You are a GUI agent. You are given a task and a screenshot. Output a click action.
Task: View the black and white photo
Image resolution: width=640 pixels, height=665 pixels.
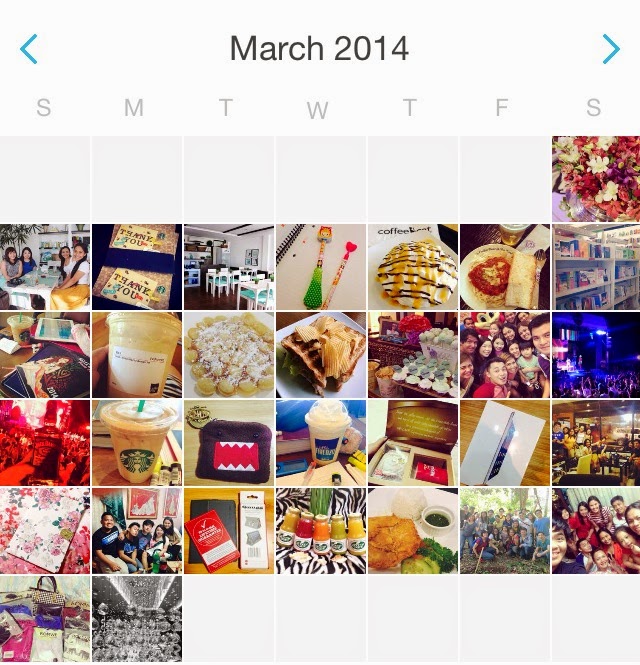[x=137, y=618]
